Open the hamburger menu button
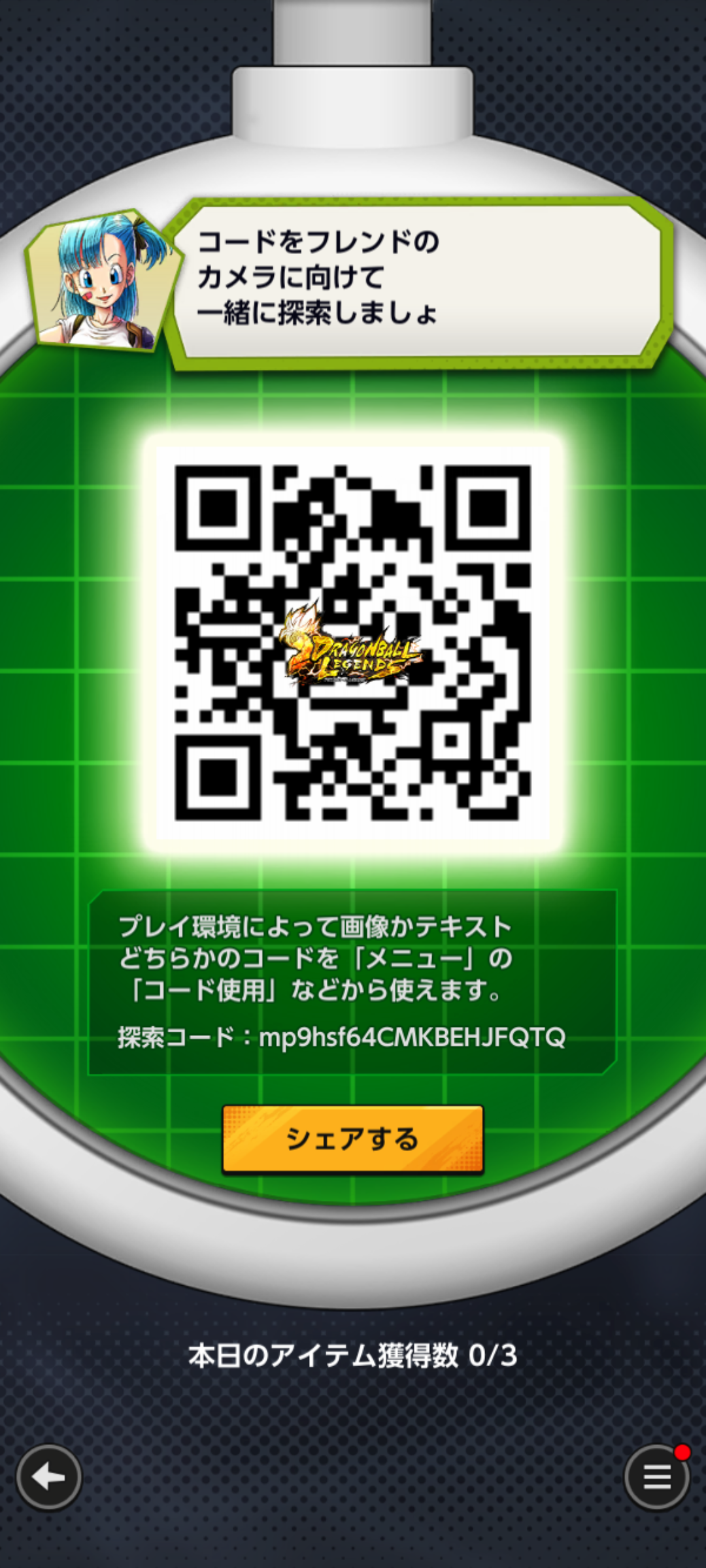 click(x=657, y=1477)
